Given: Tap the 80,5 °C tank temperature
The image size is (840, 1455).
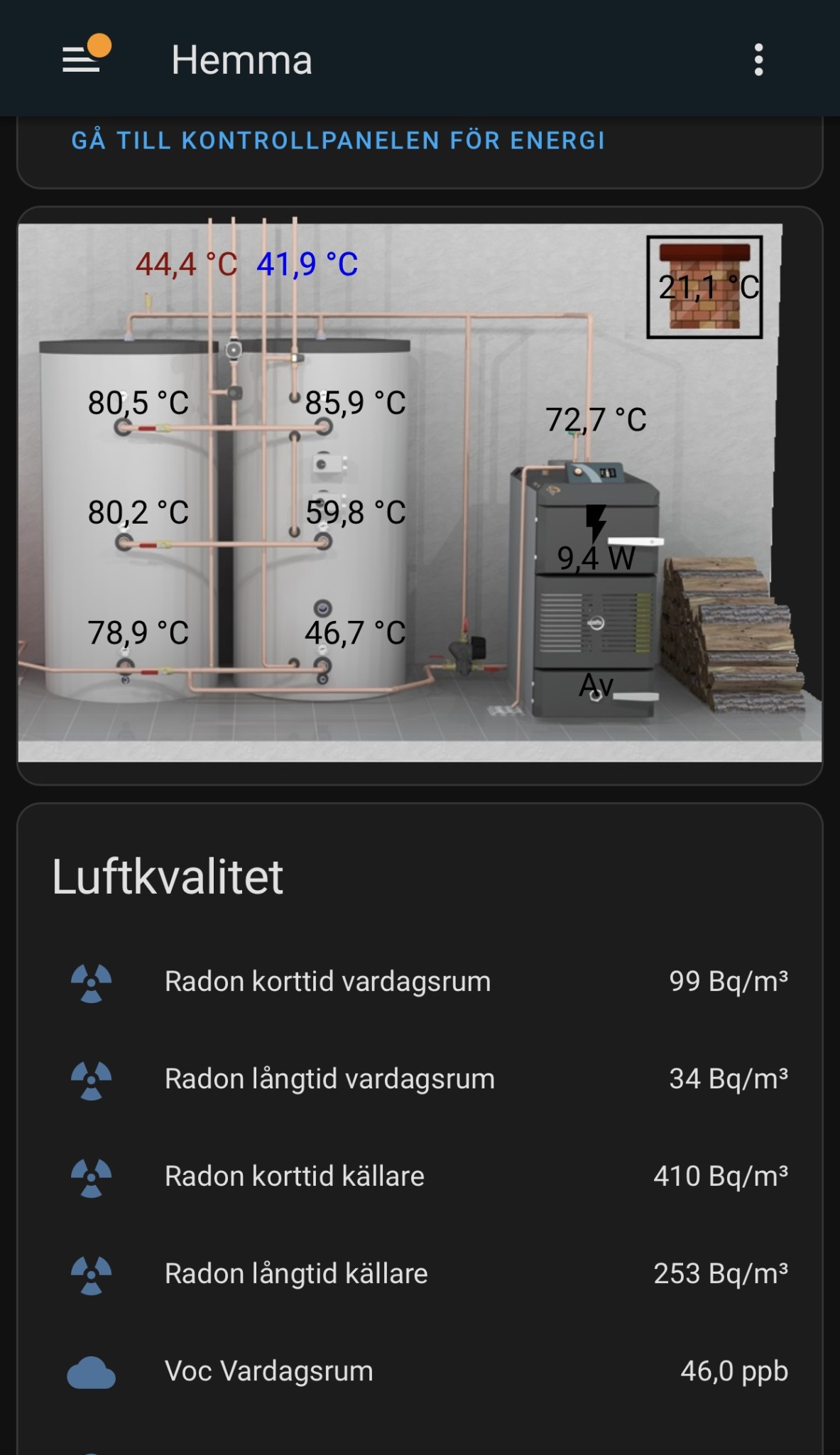Looking at the screenshot, I should coord(138,403).
